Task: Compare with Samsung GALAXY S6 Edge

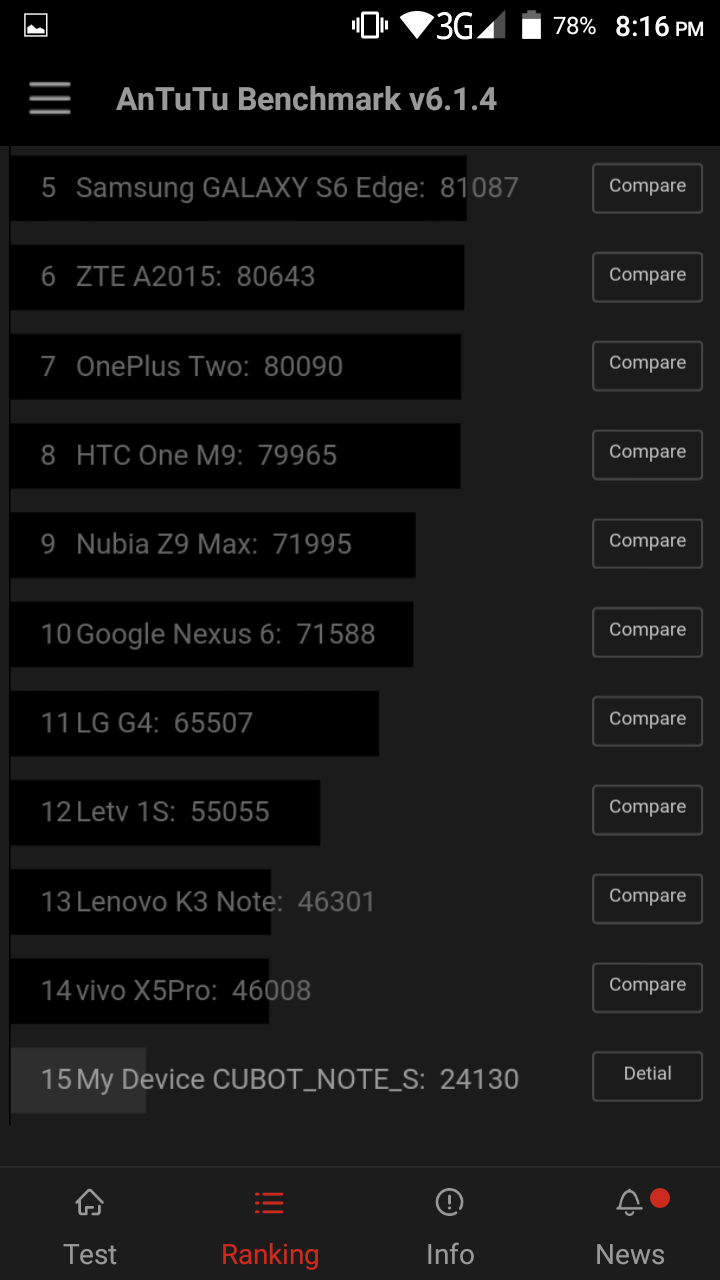Action: click(x=647, y=188)
